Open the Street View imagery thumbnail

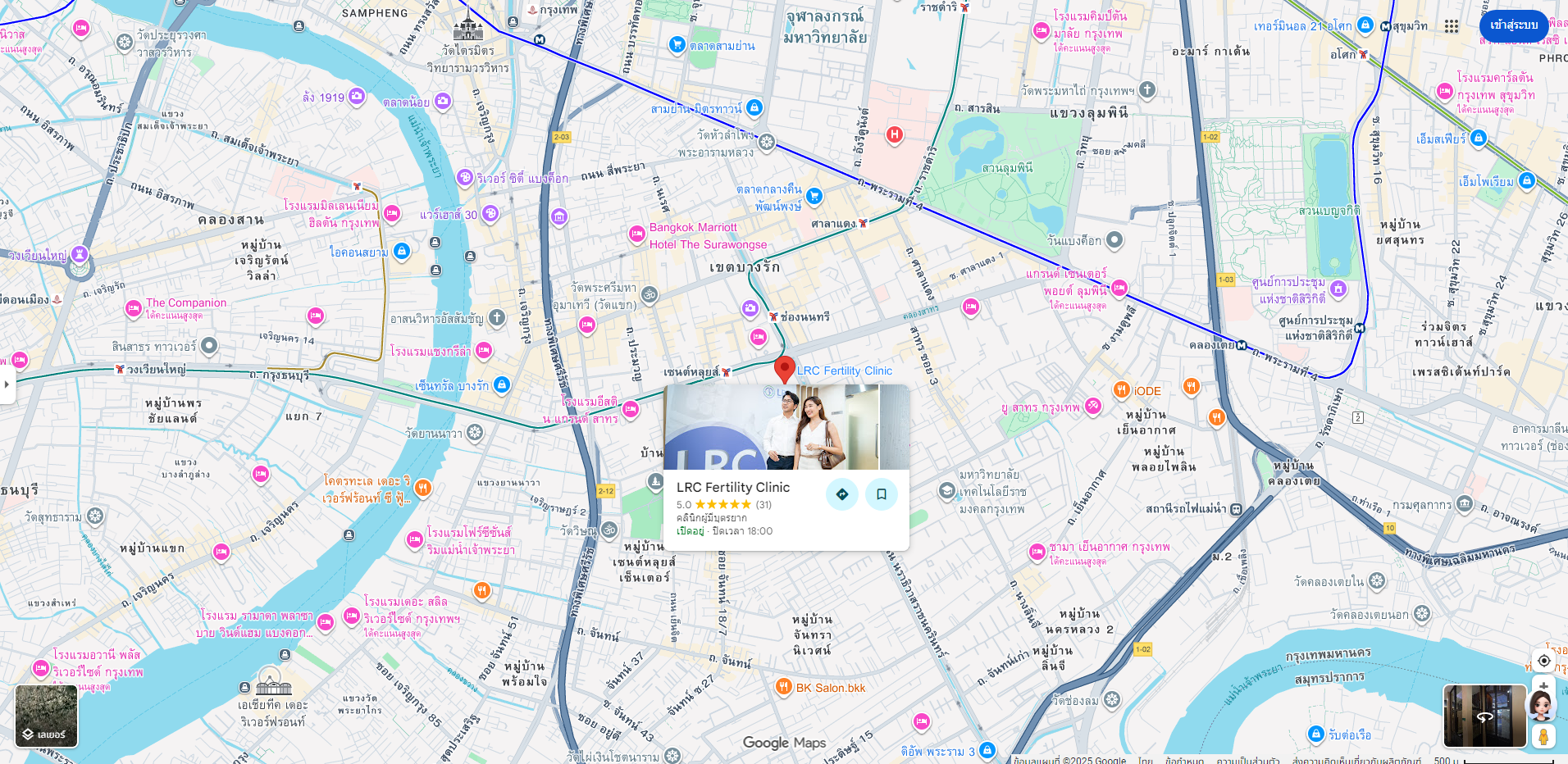[x=1484, y=716]
